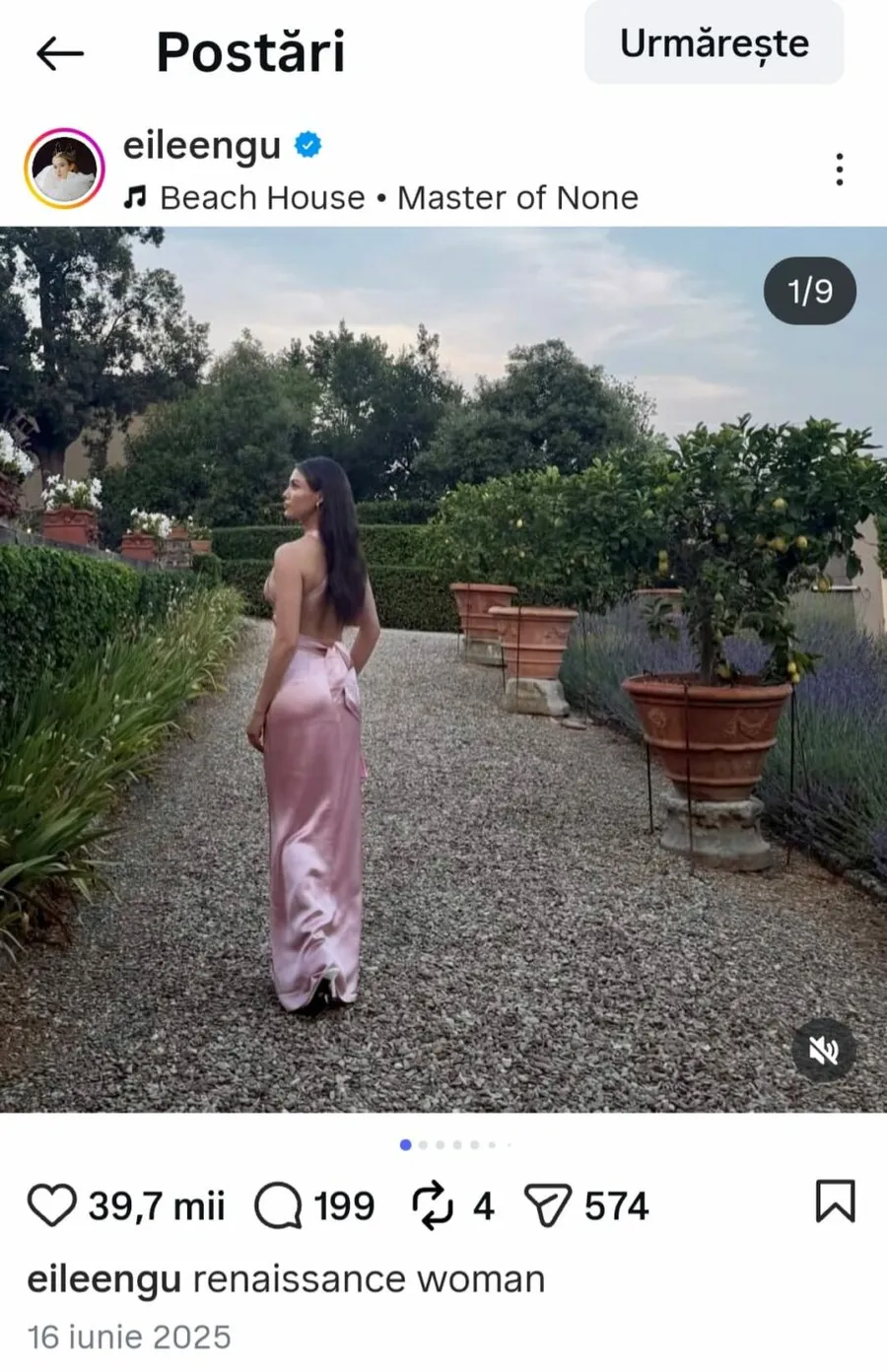The image size is (887, 1372).
Task: Like the post with the heart icon
Action: (51, 1204)
